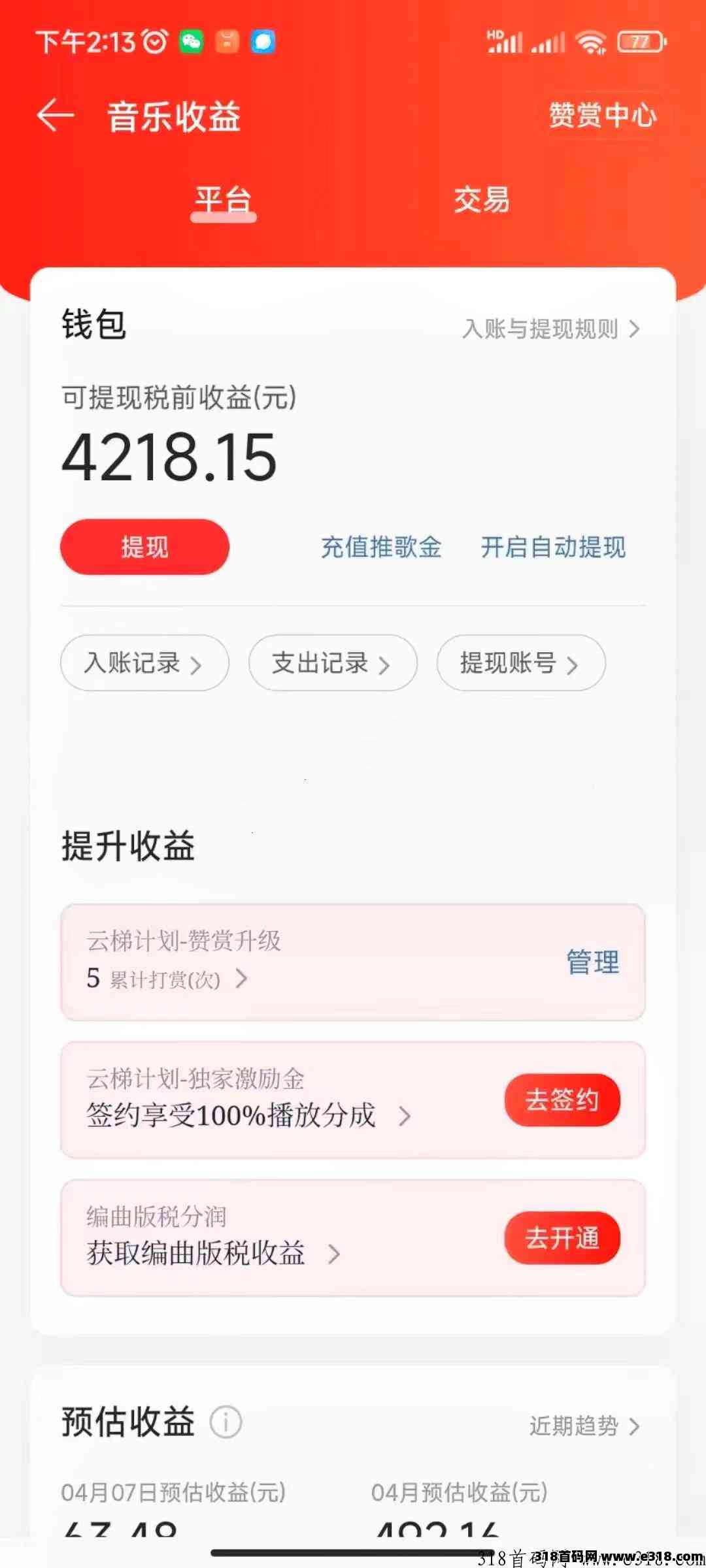This screenshot has width=706, height=1568.
Task: Select the 平台 tab
Action: (223, 200)
